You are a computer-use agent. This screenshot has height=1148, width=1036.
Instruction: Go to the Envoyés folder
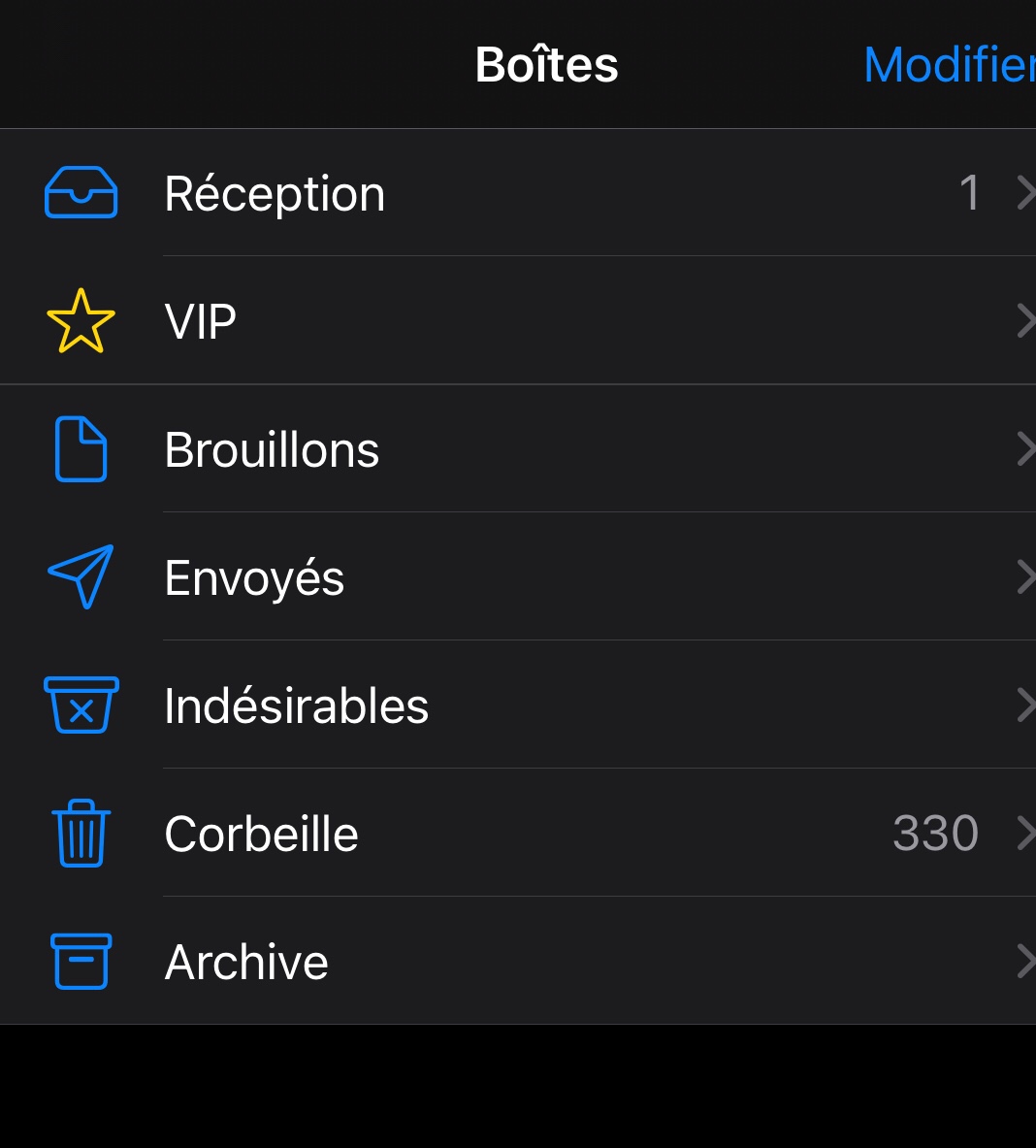point(254,578)
